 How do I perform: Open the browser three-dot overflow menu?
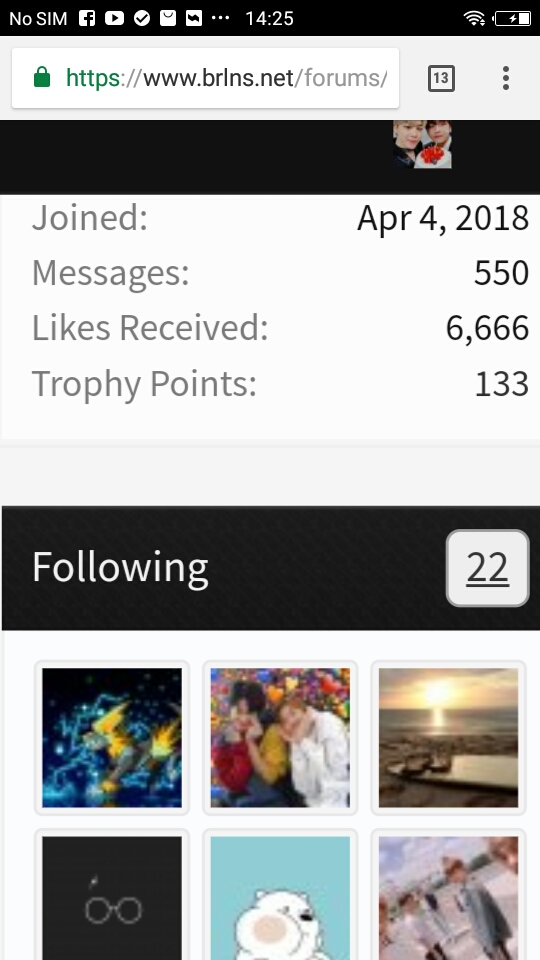tap(506, 78)
